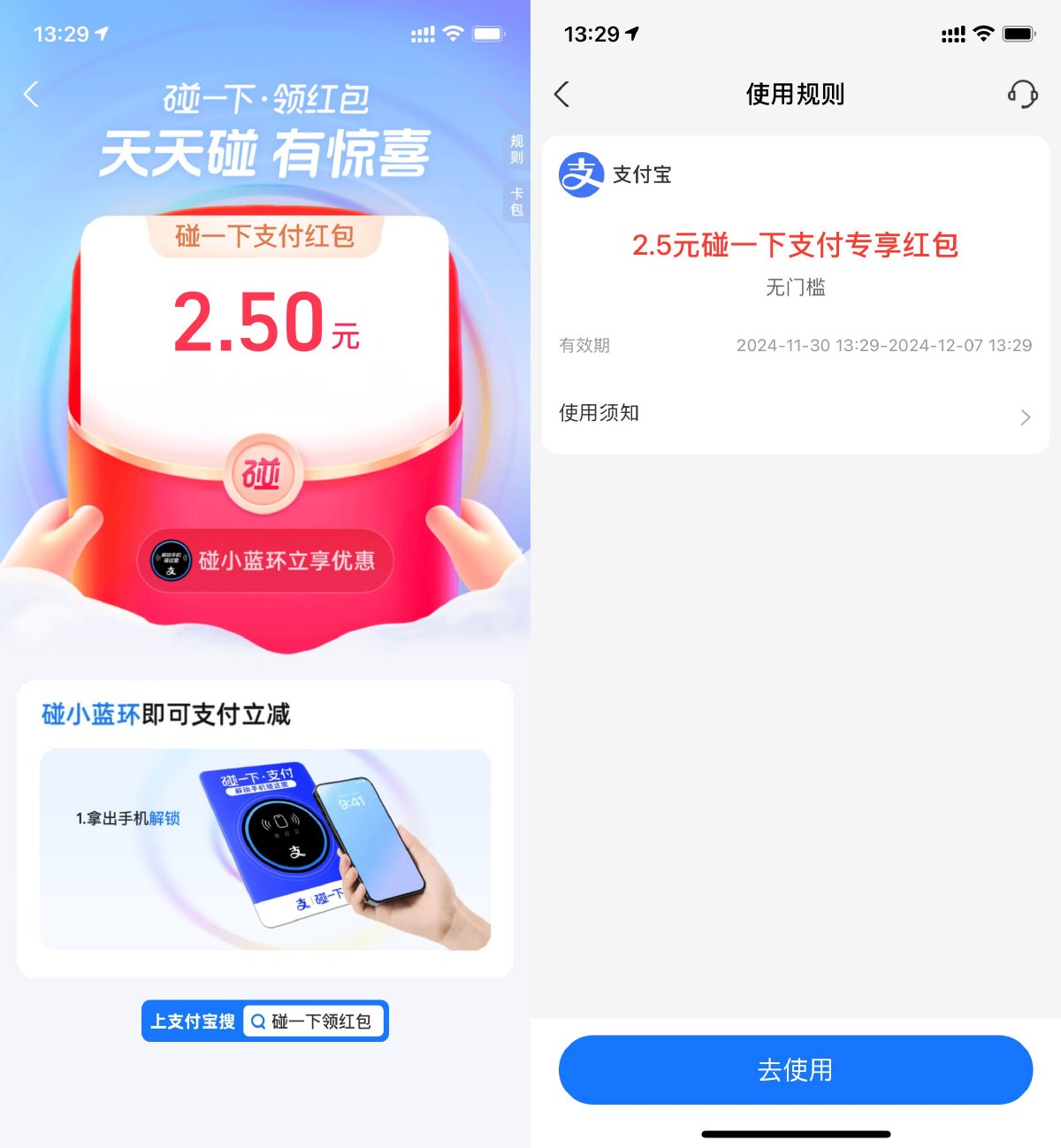Open the 卡包 side tab
Viewport: 1061px width, 1148px height.
pos(517,202)
